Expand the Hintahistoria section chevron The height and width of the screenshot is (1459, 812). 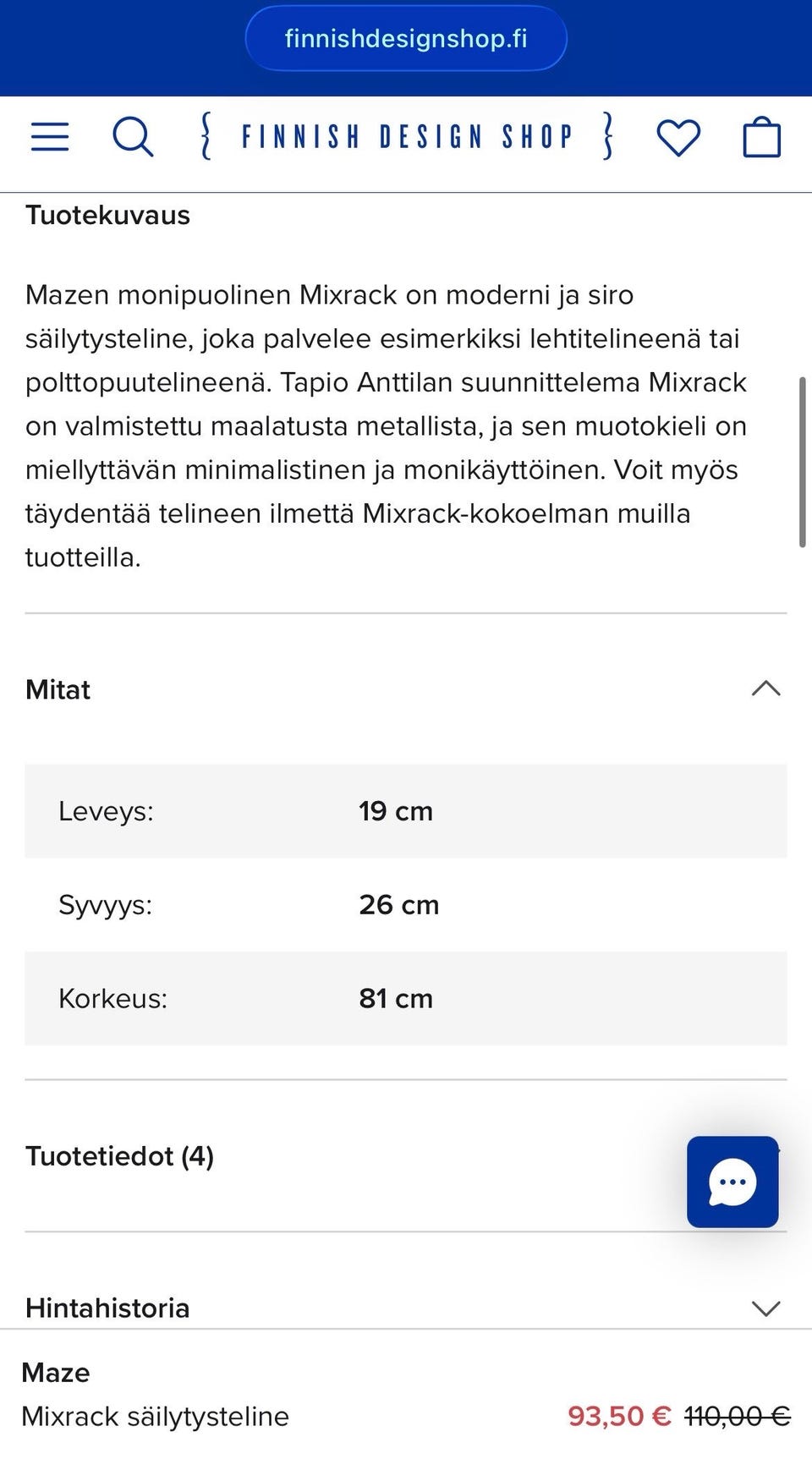point(765,1308)
